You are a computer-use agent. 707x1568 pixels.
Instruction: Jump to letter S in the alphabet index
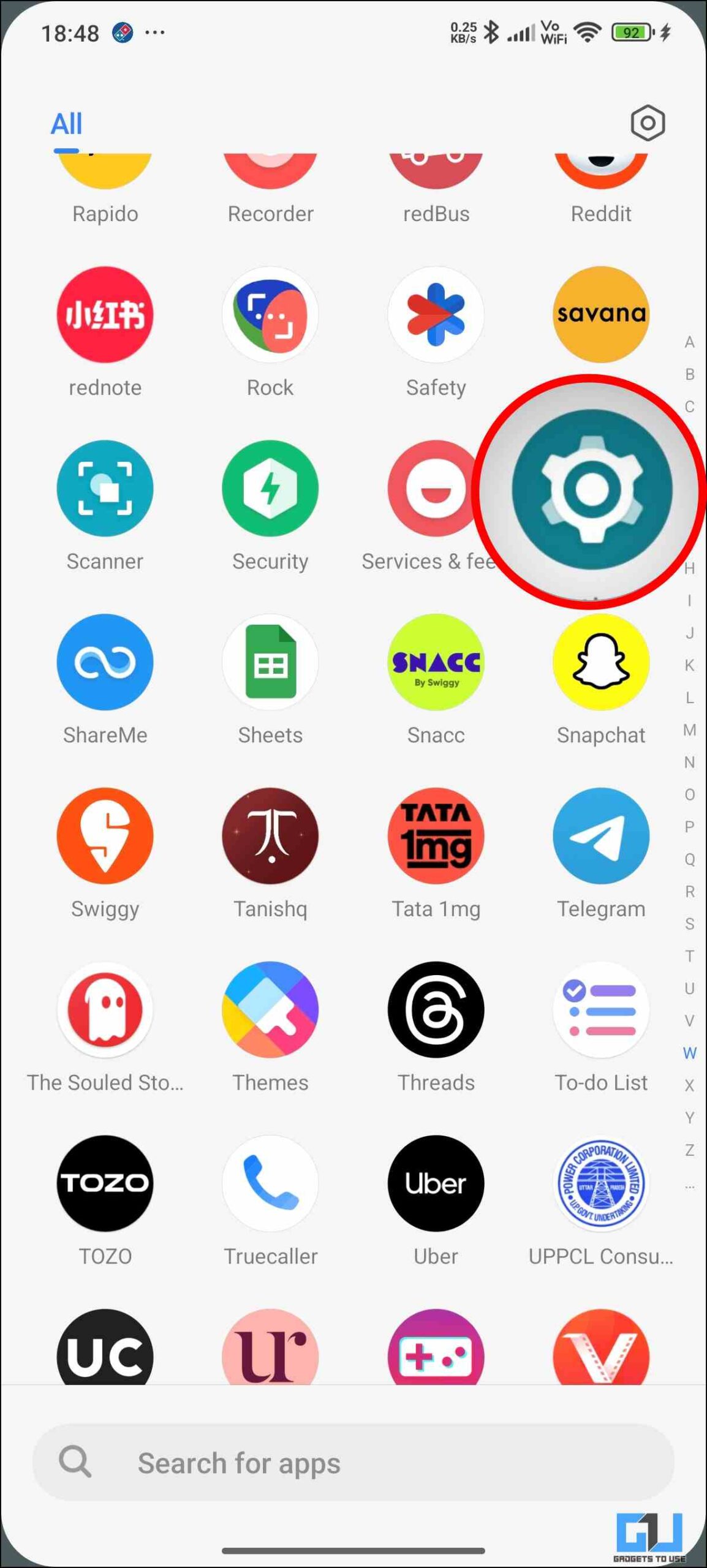pyautogui.click(x=689, y=924)
